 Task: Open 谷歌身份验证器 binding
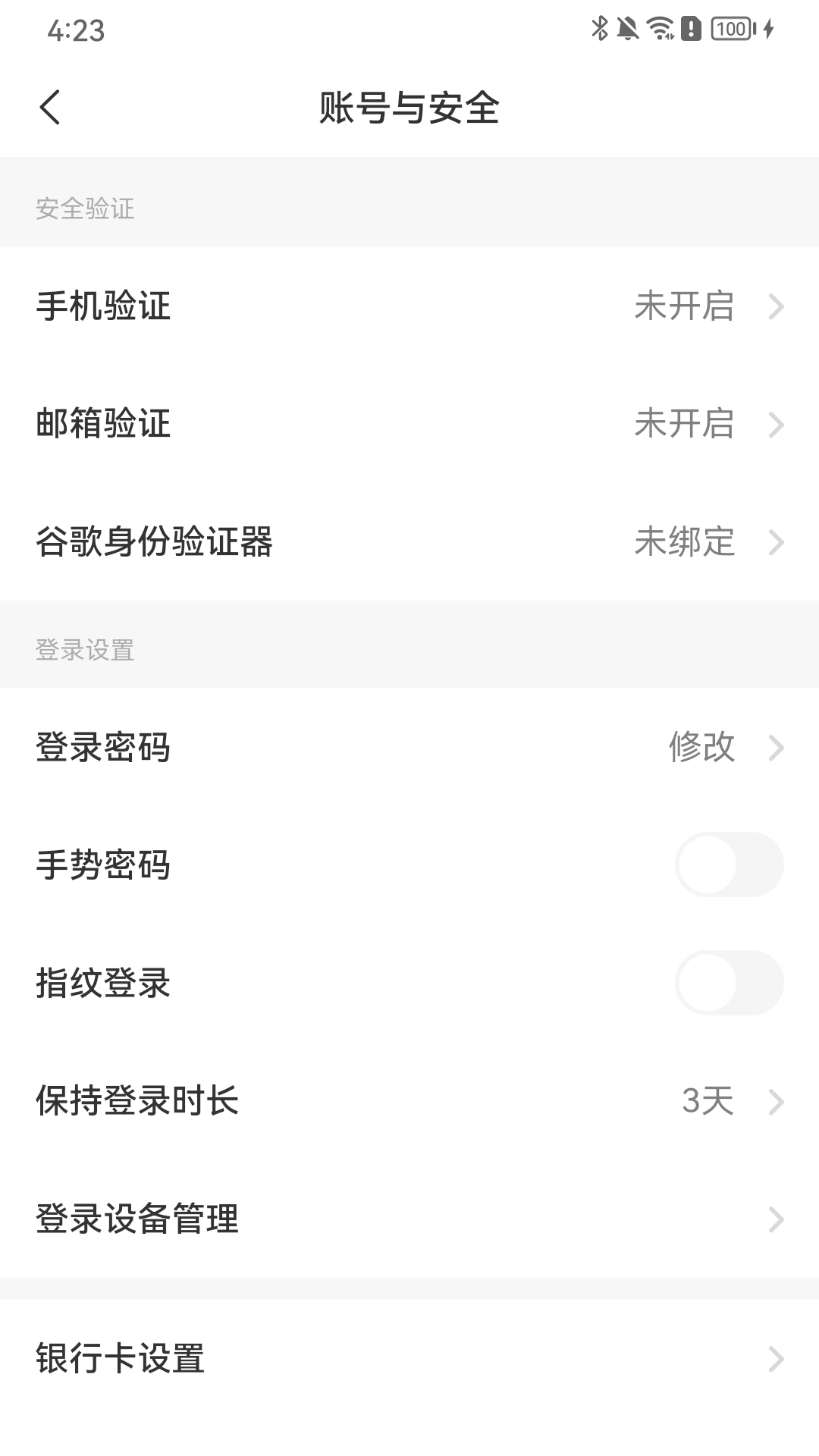click(409, 541)
